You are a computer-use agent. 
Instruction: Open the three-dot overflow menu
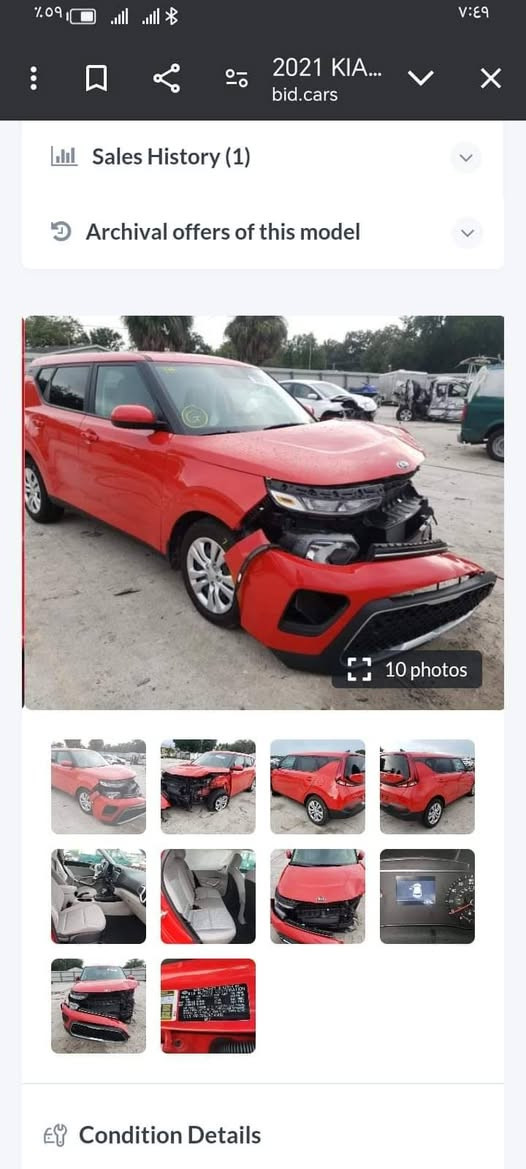(x=34, y=78)
